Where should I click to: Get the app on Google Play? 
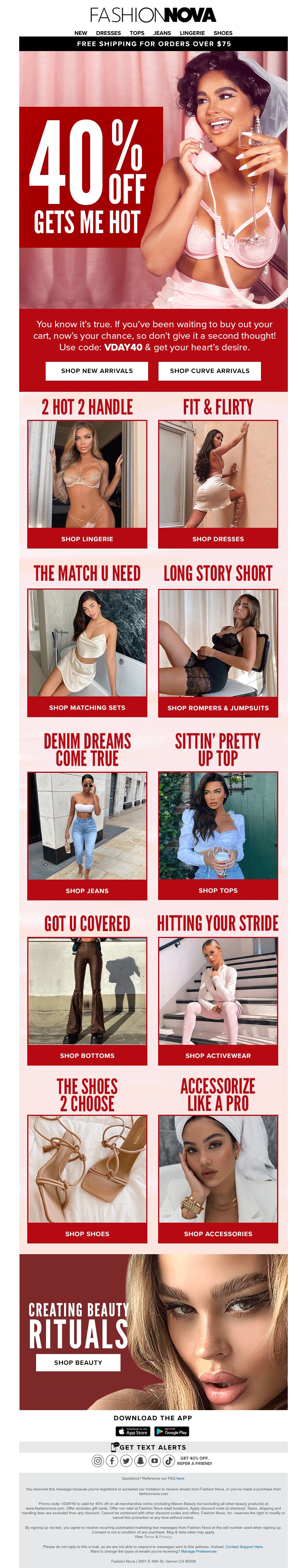[x=172, y=1432]
